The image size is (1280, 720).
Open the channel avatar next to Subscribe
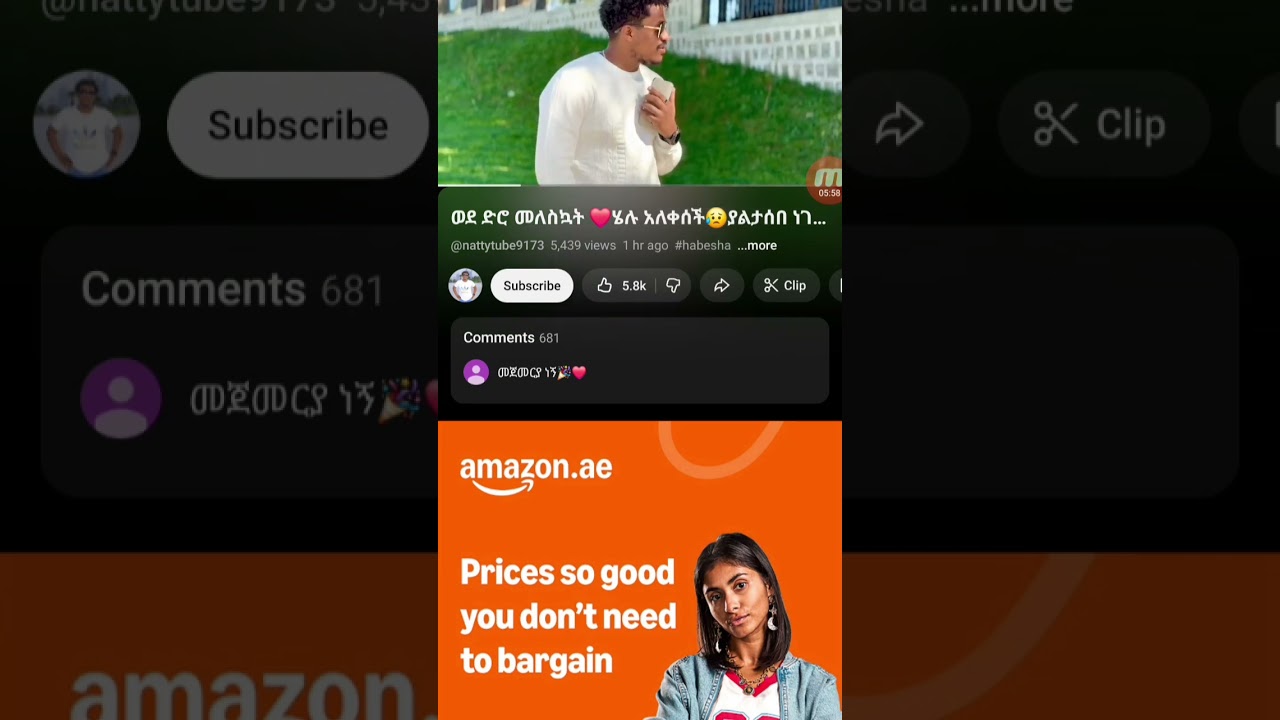pos(465,286)
